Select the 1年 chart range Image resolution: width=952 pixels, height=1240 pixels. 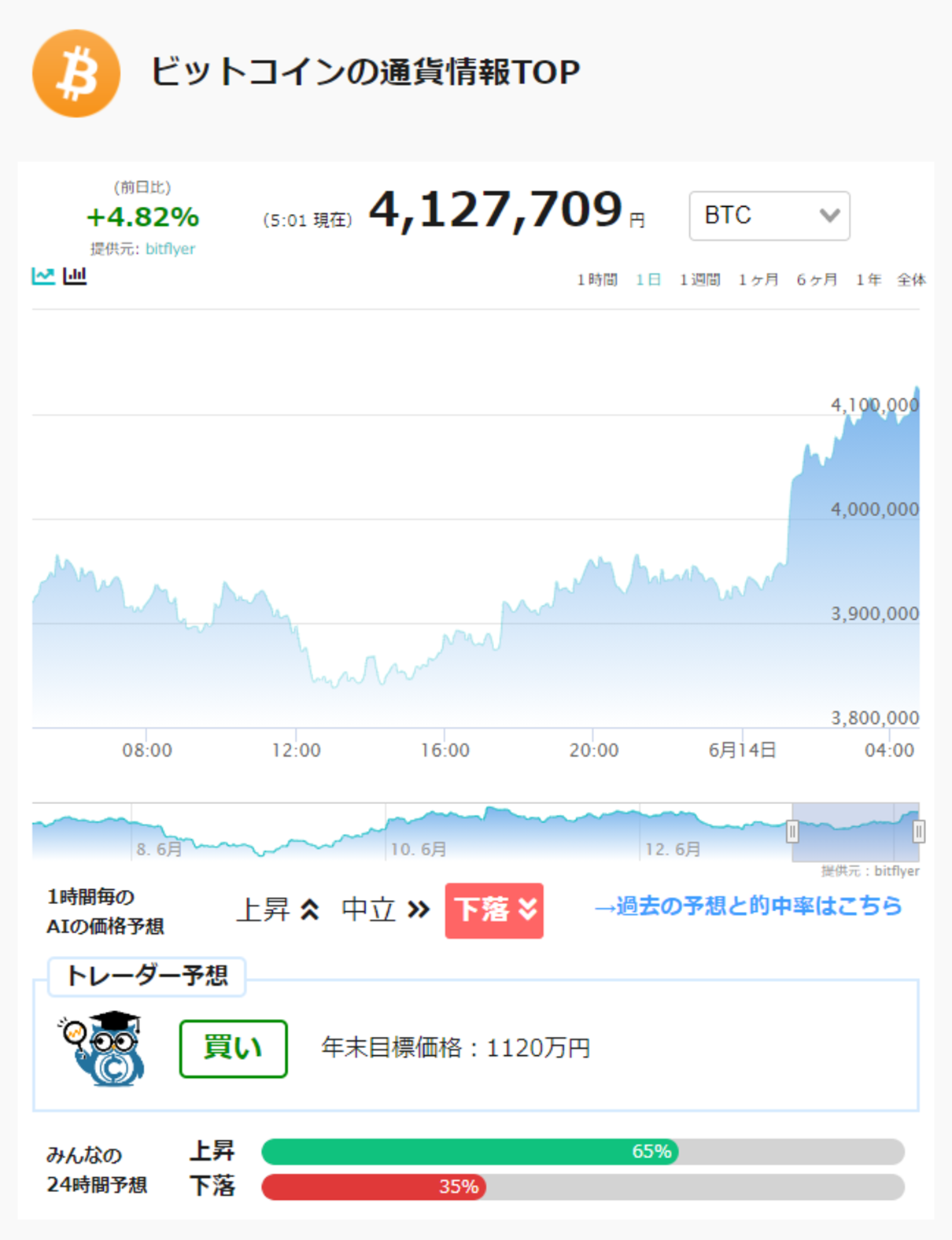pyautogui.click(x=869, y=280)
